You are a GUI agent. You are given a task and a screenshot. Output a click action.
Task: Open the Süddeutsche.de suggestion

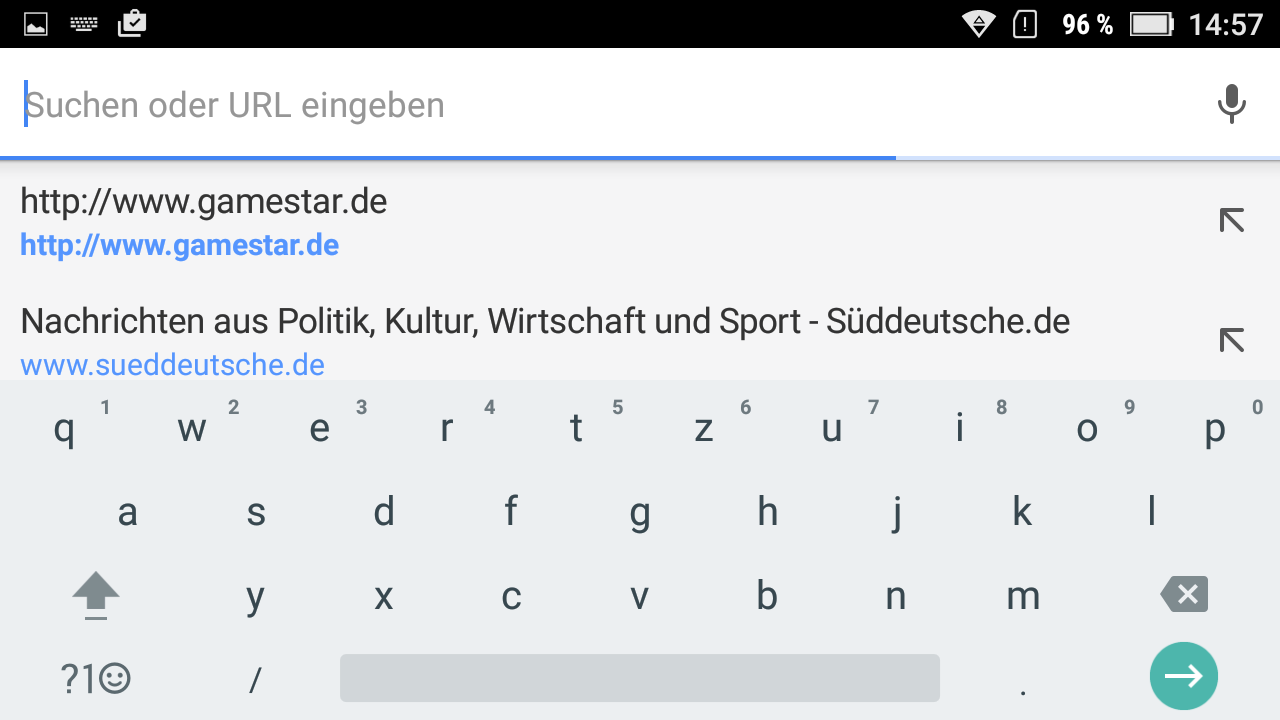click(x=545, y=340)
